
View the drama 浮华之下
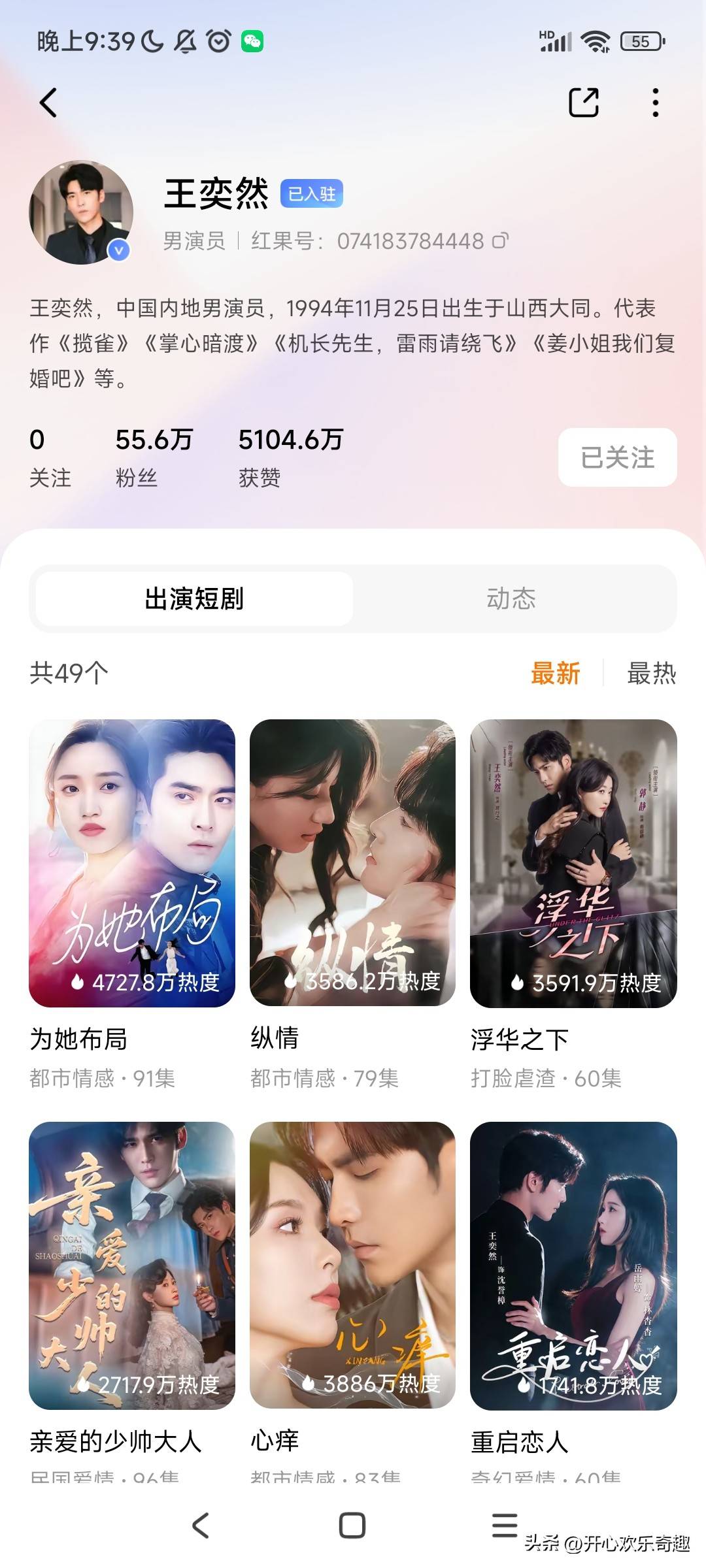click(573, 862)
